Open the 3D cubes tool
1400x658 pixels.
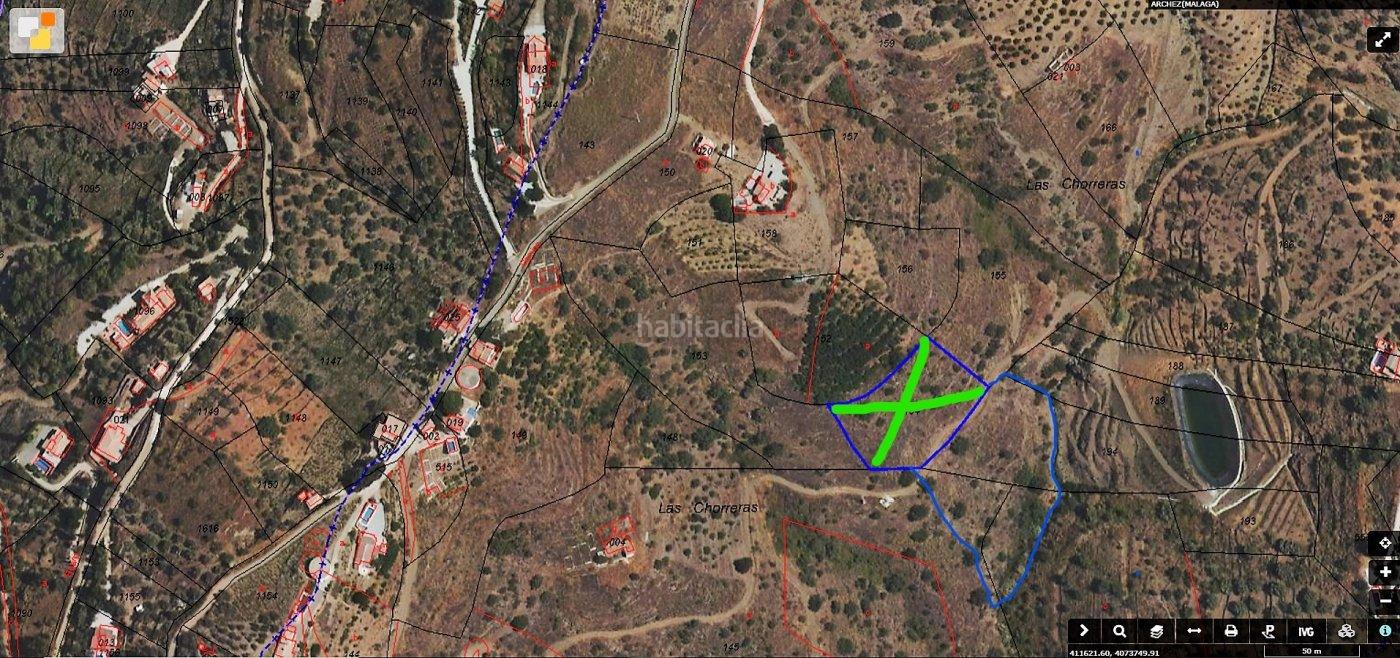[x=1347, y=631]
